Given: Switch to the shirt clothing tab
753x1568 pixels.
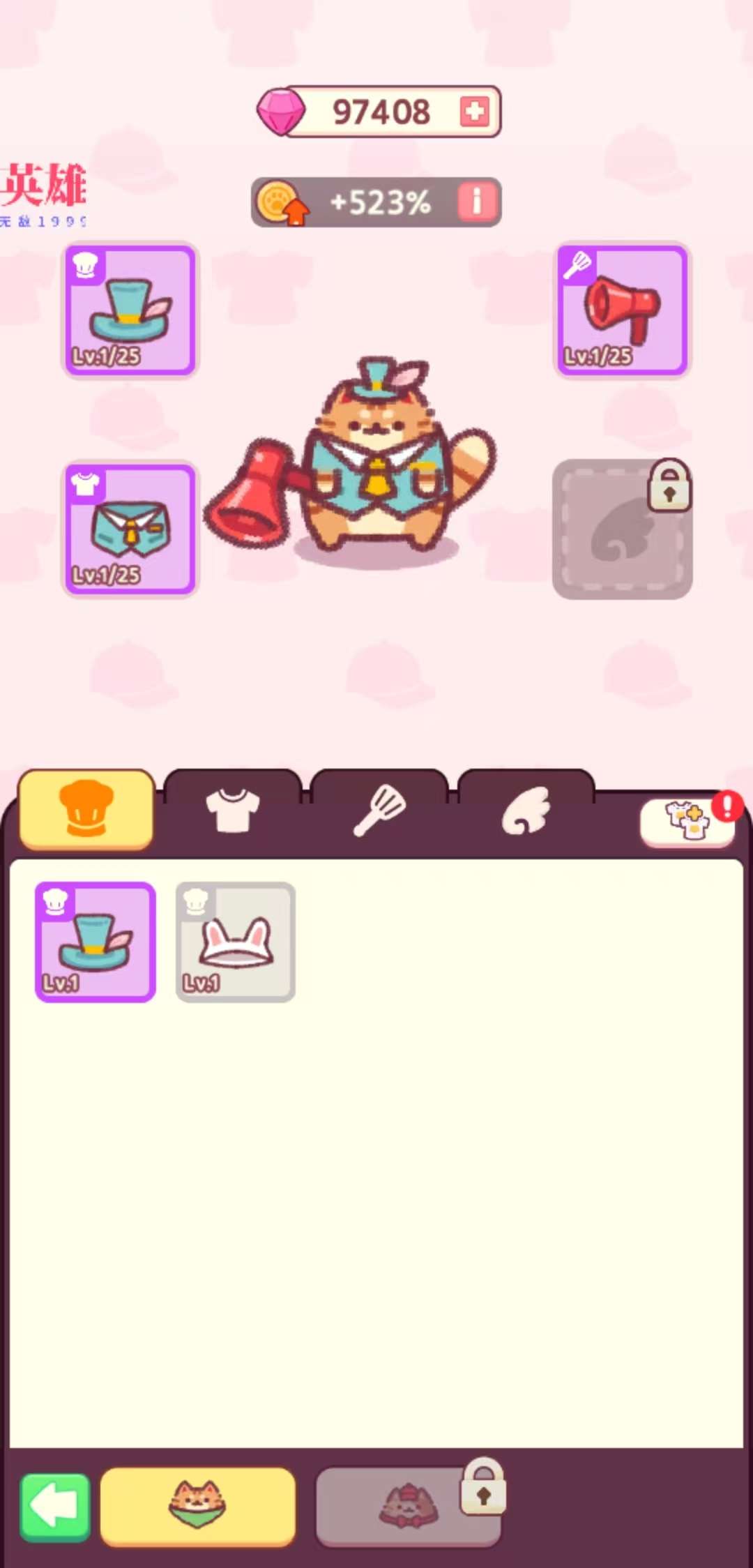Looking at the screenshot, I should pos(233,811).
